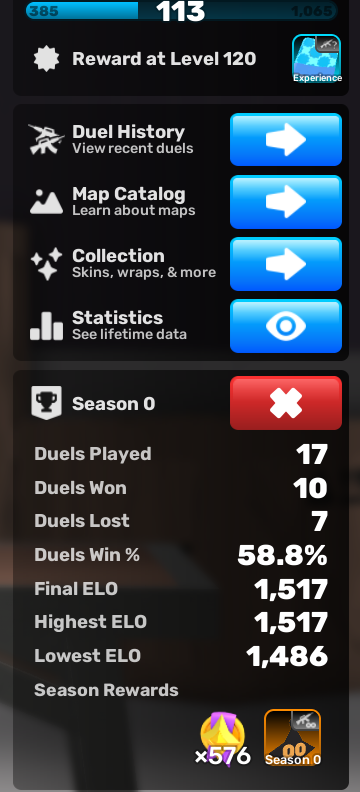Open the Map Catalog arrow button
The width and height of the screenshot is (360, 792).
pos(286,202)
